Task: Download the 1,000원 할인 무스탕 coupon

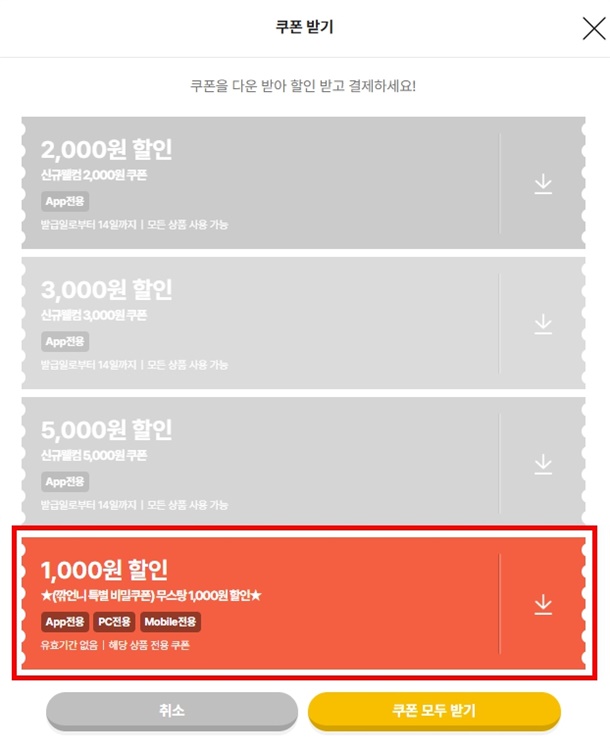Action: point(543,604)
